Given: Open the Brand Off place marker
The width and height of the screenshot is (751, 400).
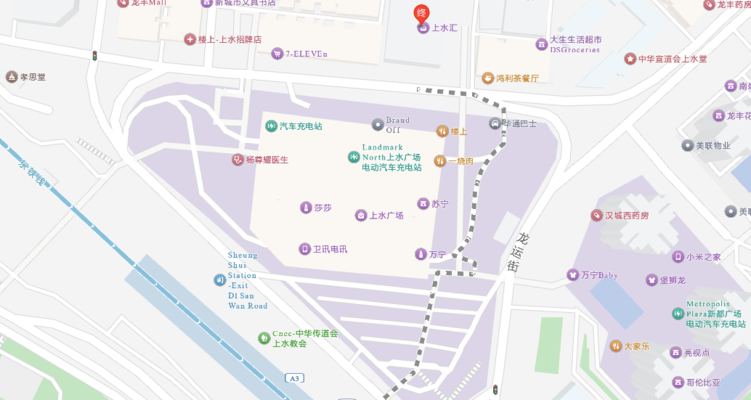Looking at the screenshot, I should (x=377, y=124).
